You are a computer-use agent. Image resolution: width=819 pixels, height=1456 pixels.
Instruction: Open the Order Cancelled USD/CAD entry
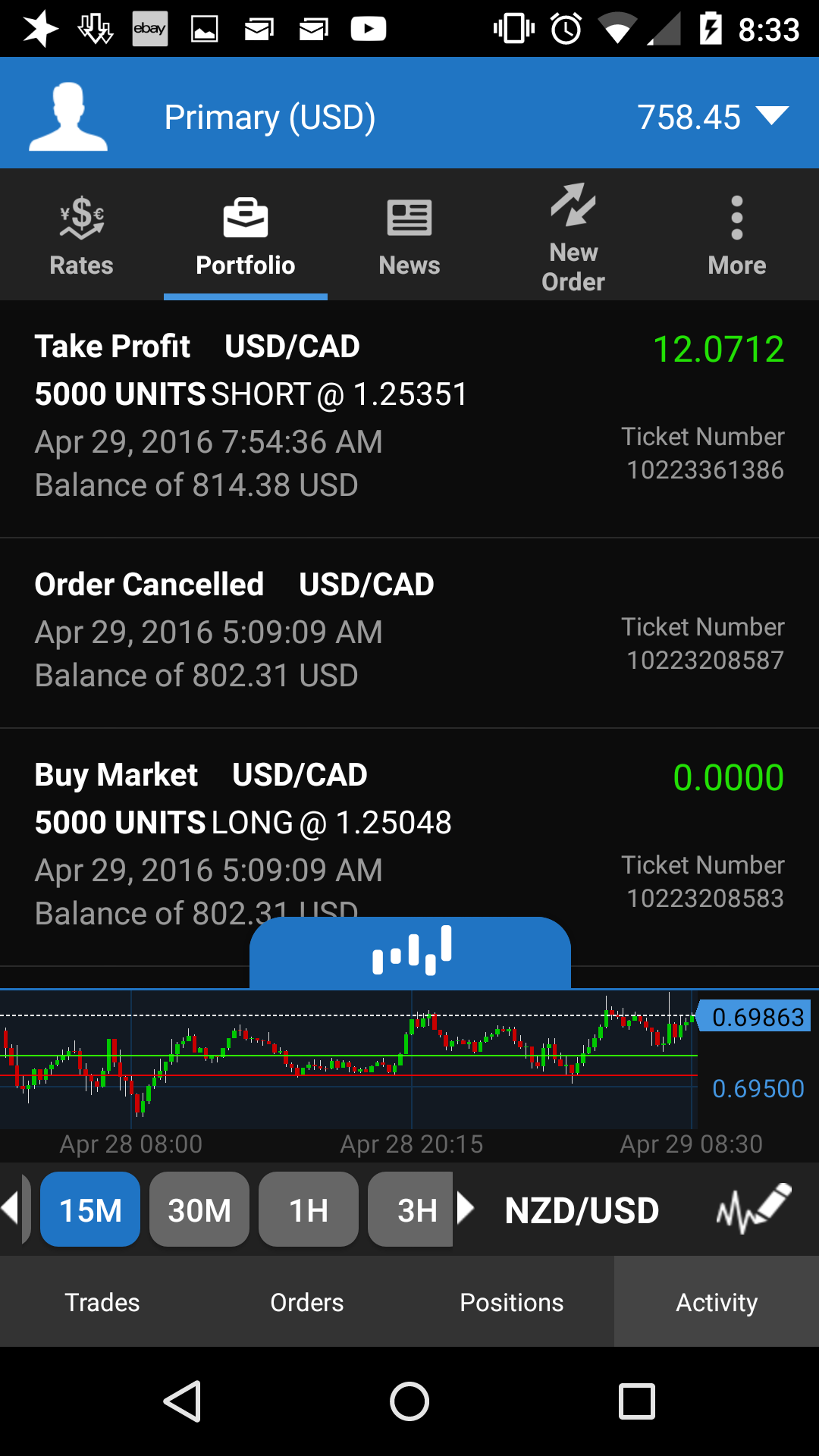tap(409, 629)
